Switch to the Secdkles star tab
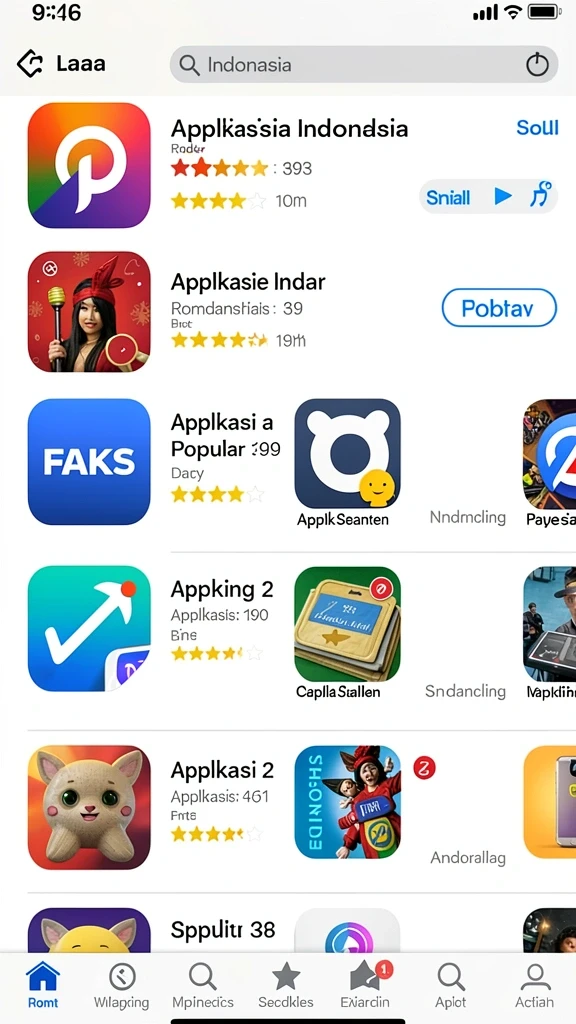The height and width of the screenshot is (1024, 576). coord(285,985)
